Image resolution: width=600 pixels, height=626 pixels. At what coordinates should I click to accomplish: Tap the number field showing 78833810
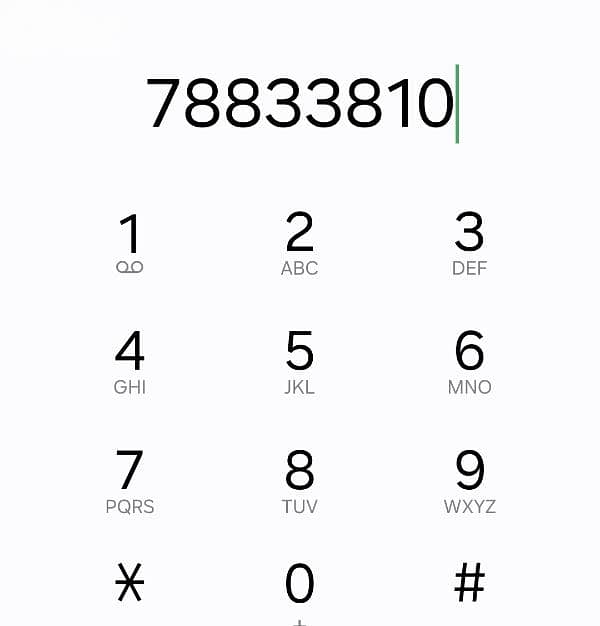(x=300, y=104)
